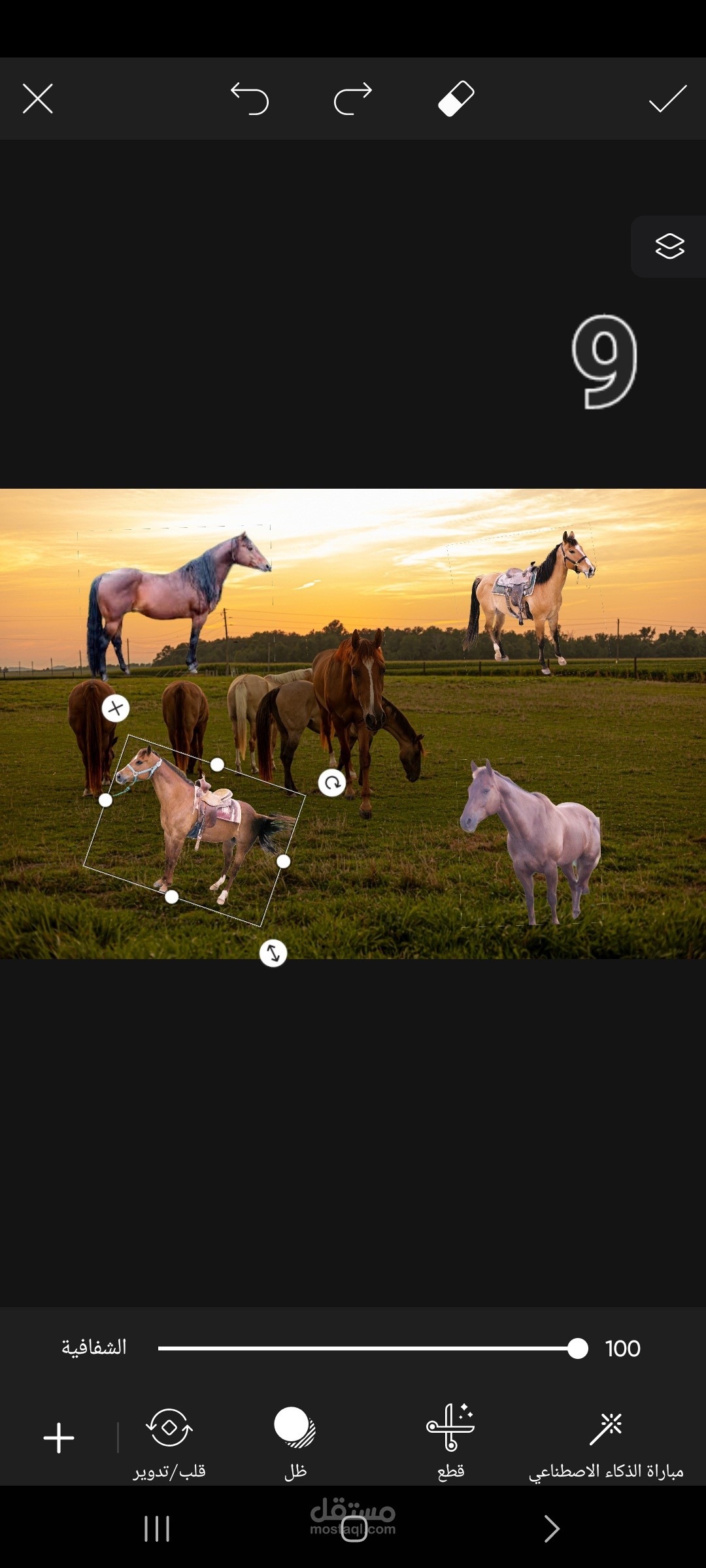
Task: Confirm changes with the checkmark
Action: tap(667, 99)
